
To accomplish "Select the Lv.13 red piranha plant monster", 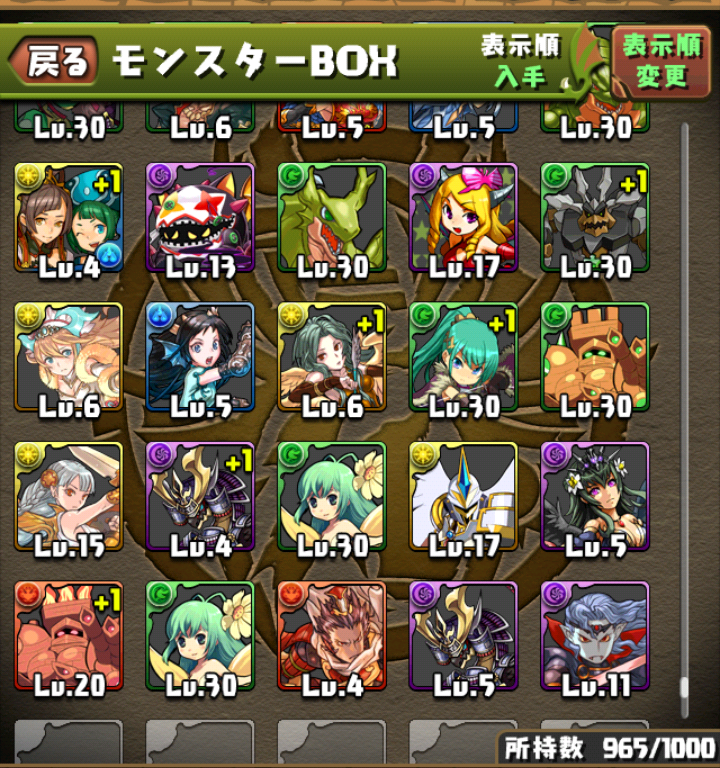I will click(x=200, y=218).
